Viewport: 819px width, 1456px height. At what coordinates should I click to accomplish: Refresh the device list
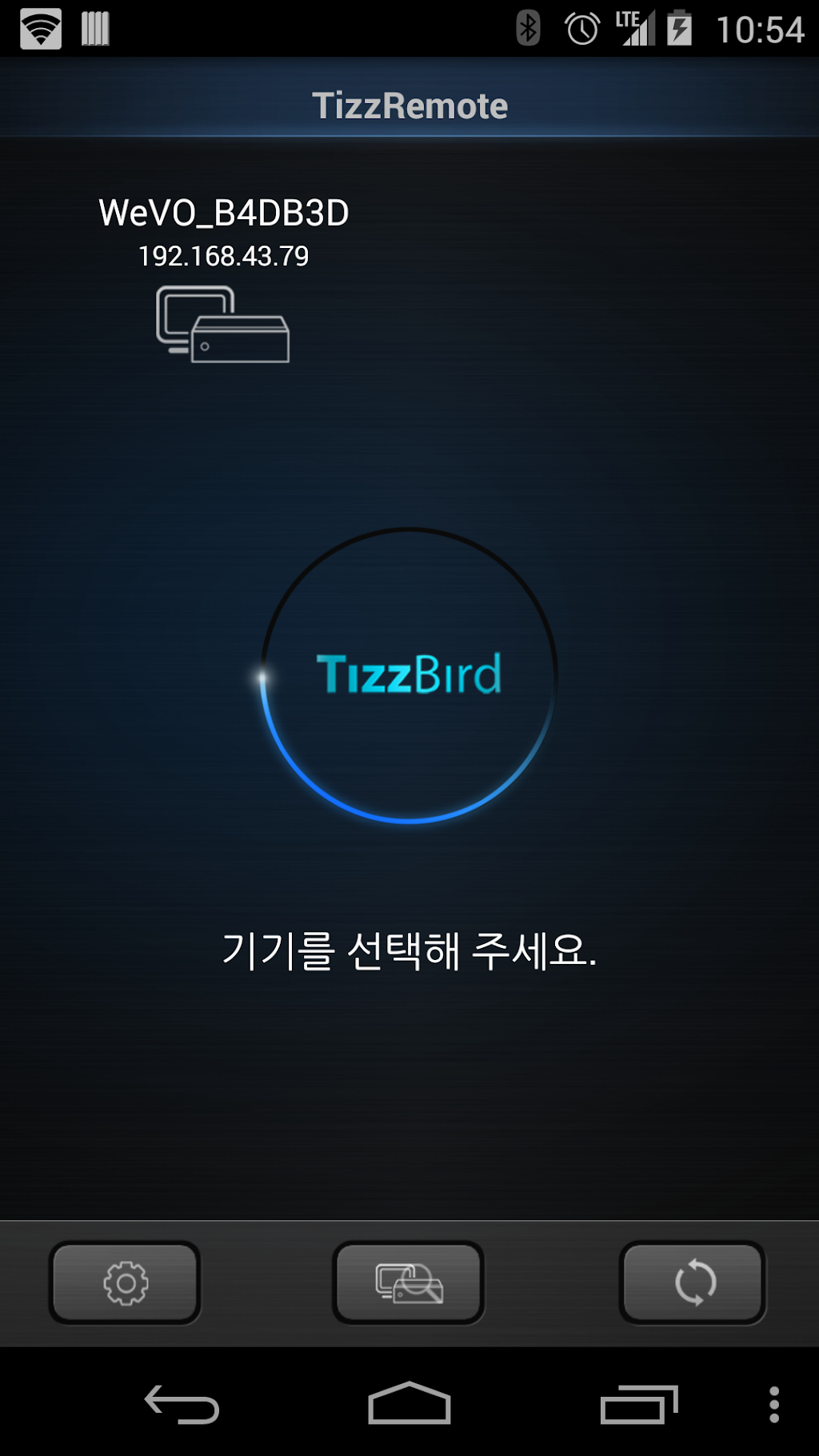pos(693,1282)
